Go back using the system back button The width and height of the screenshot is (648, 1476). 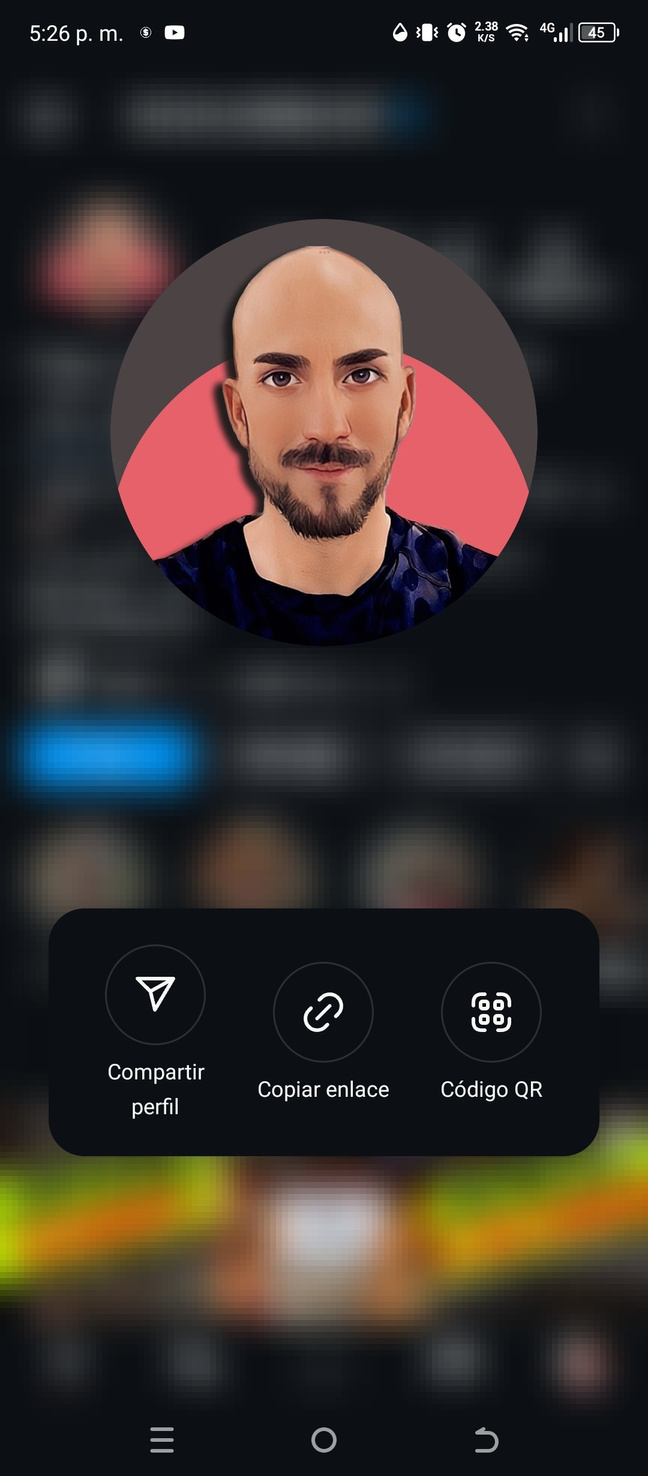point(485,1440)
